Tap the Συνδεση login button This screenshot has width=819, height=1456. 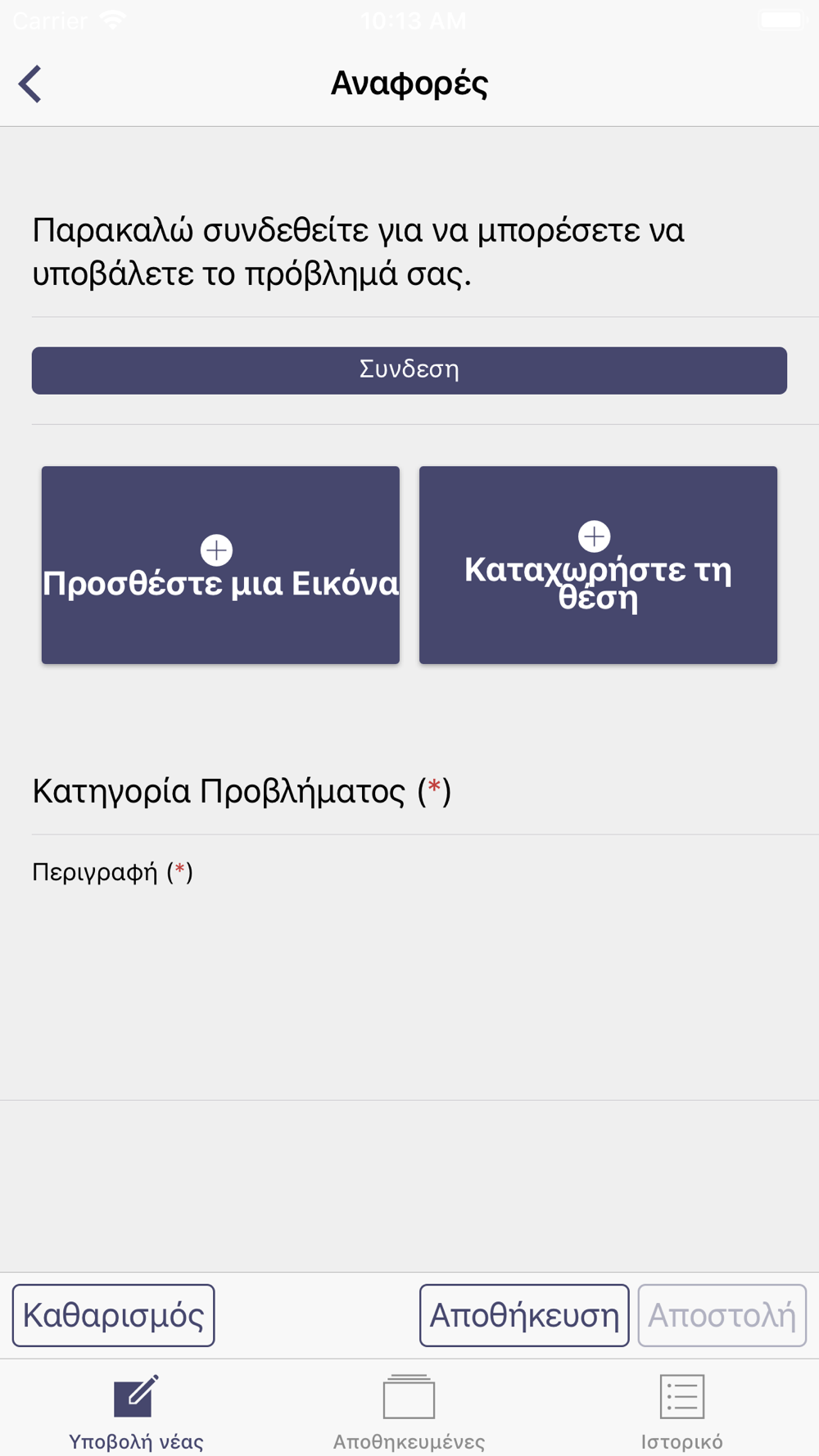click(x=409, y=370)
